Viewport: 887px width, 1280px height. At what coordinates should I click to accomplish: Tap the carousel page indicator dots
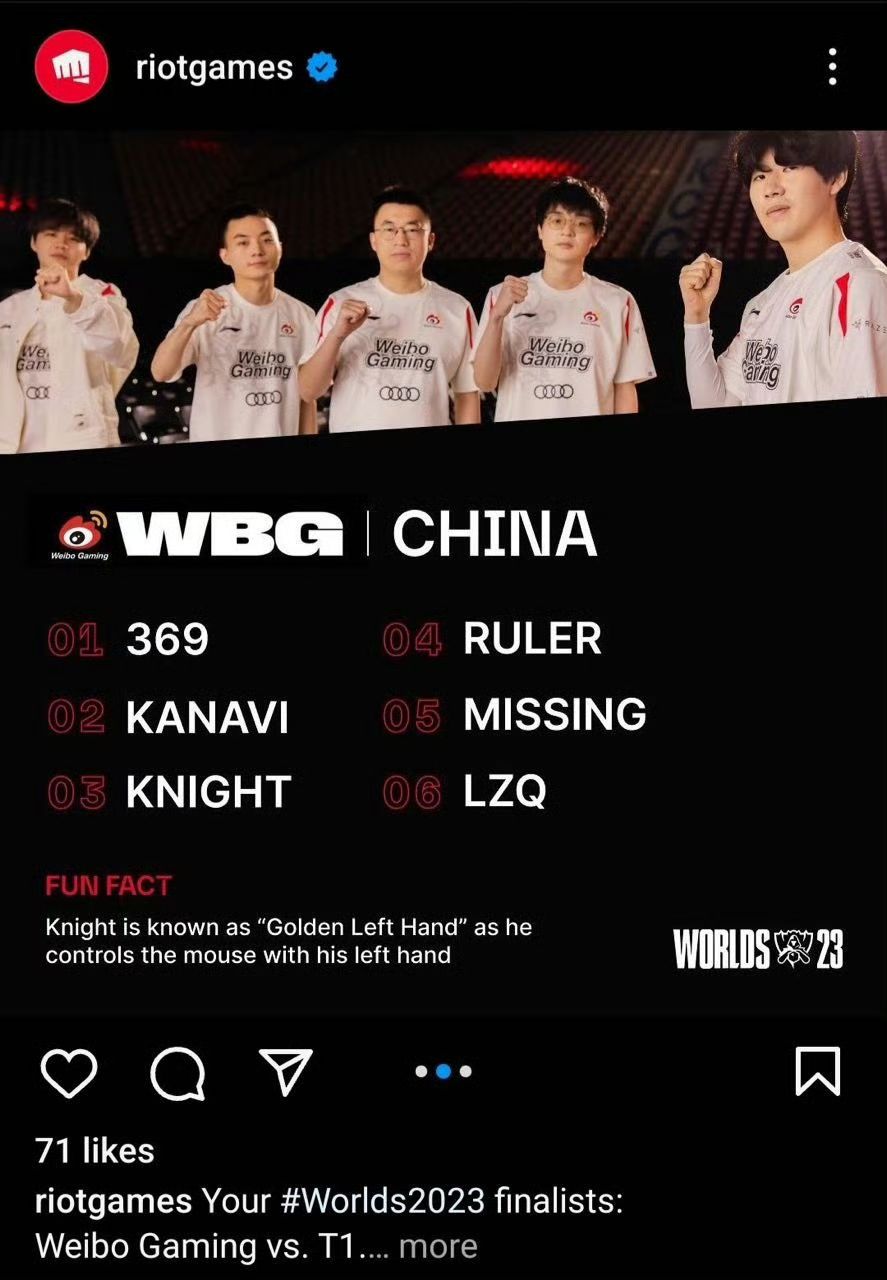click(443, 1072)
